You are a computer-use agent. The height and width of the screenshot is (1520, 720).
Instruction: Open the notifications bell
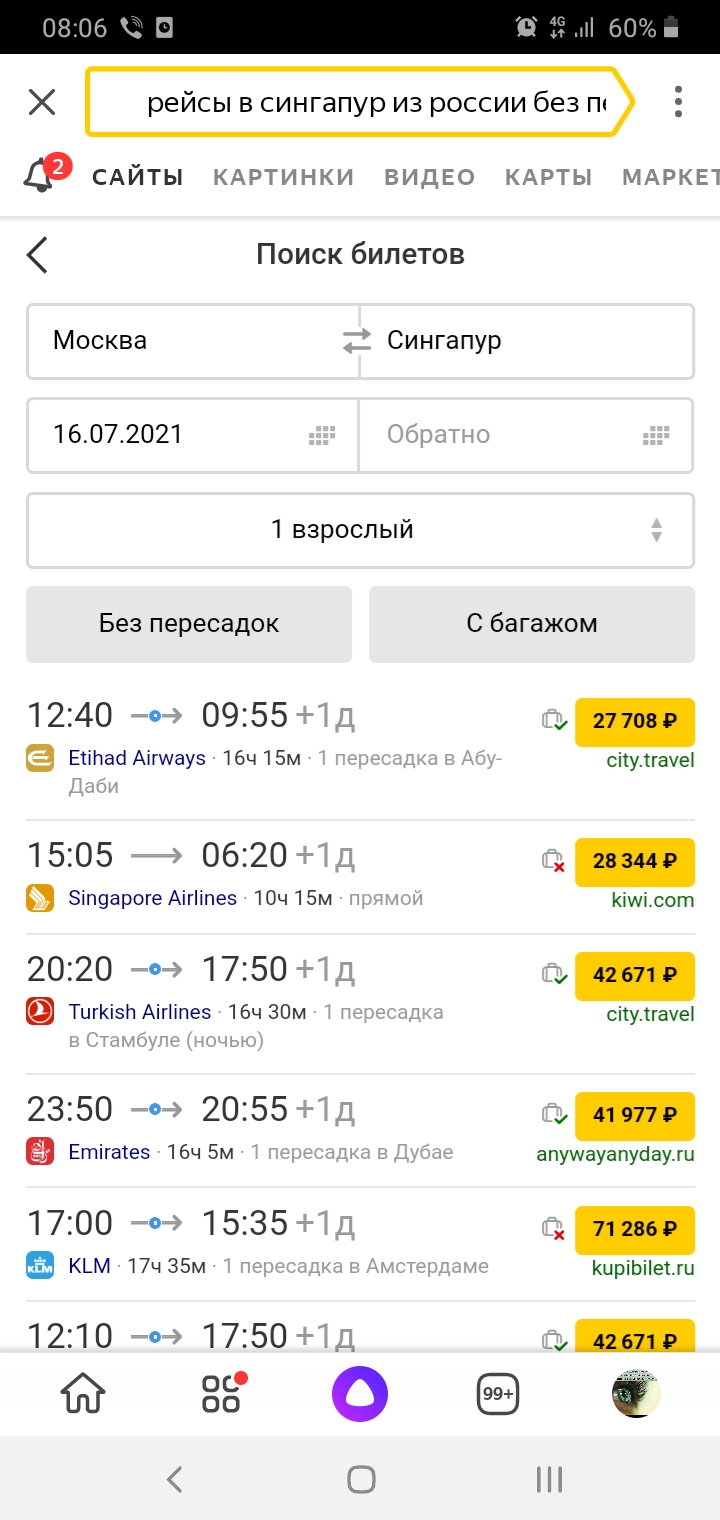[40, 177]
